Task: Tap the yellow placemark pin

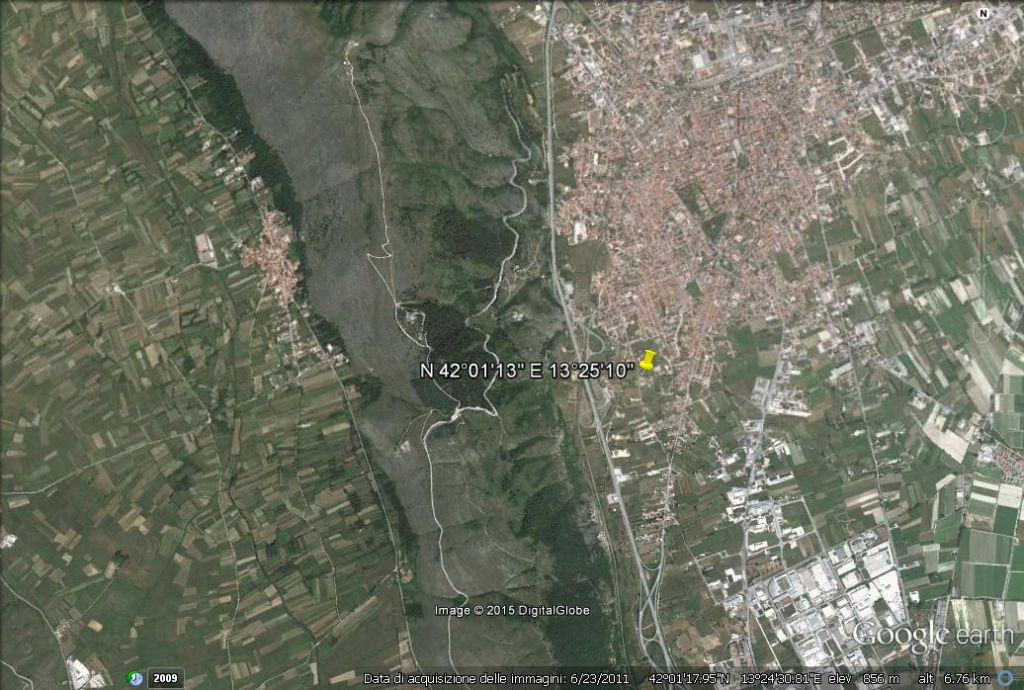Action: point(648,360)
